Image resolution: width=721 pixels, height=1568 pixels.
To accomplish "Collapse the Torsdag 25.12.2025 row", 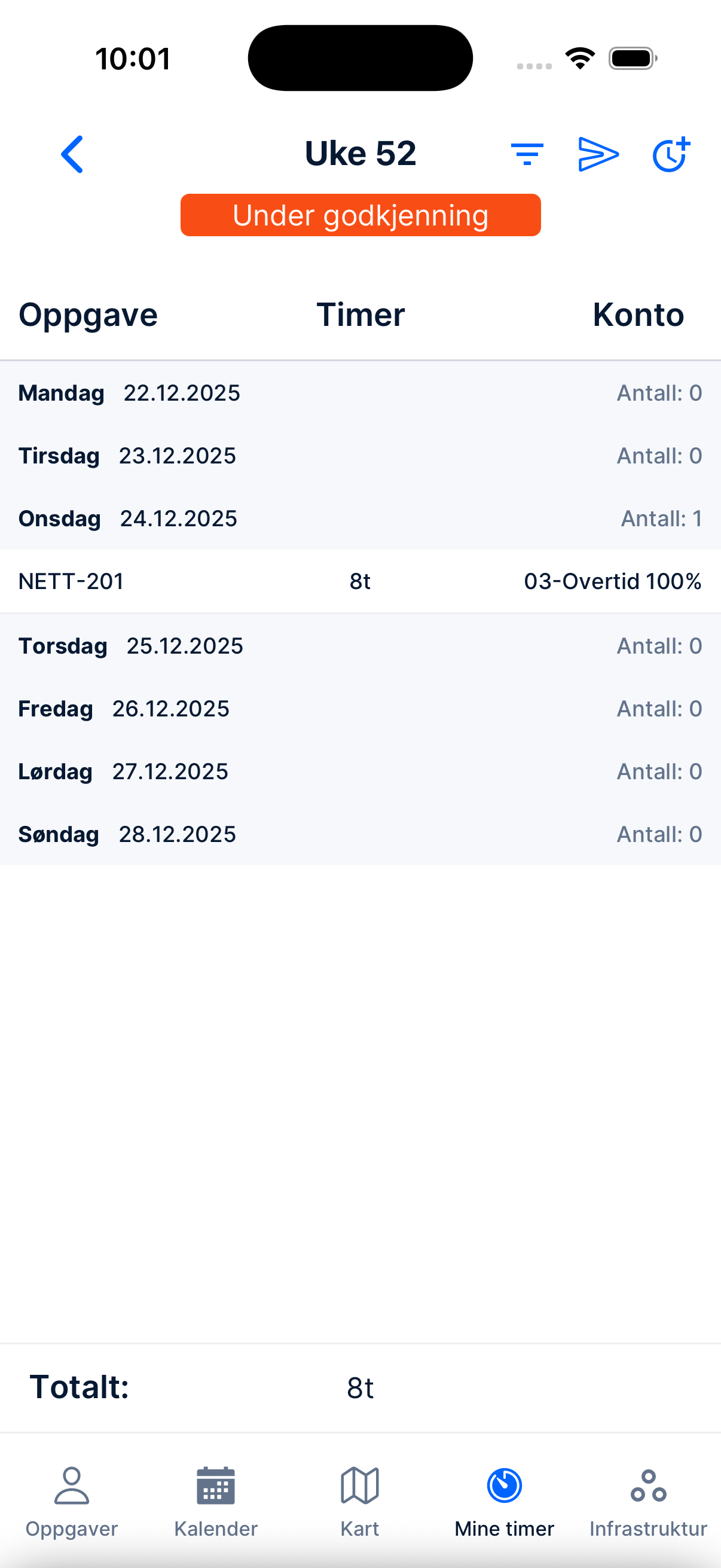I will pos(360,645).
